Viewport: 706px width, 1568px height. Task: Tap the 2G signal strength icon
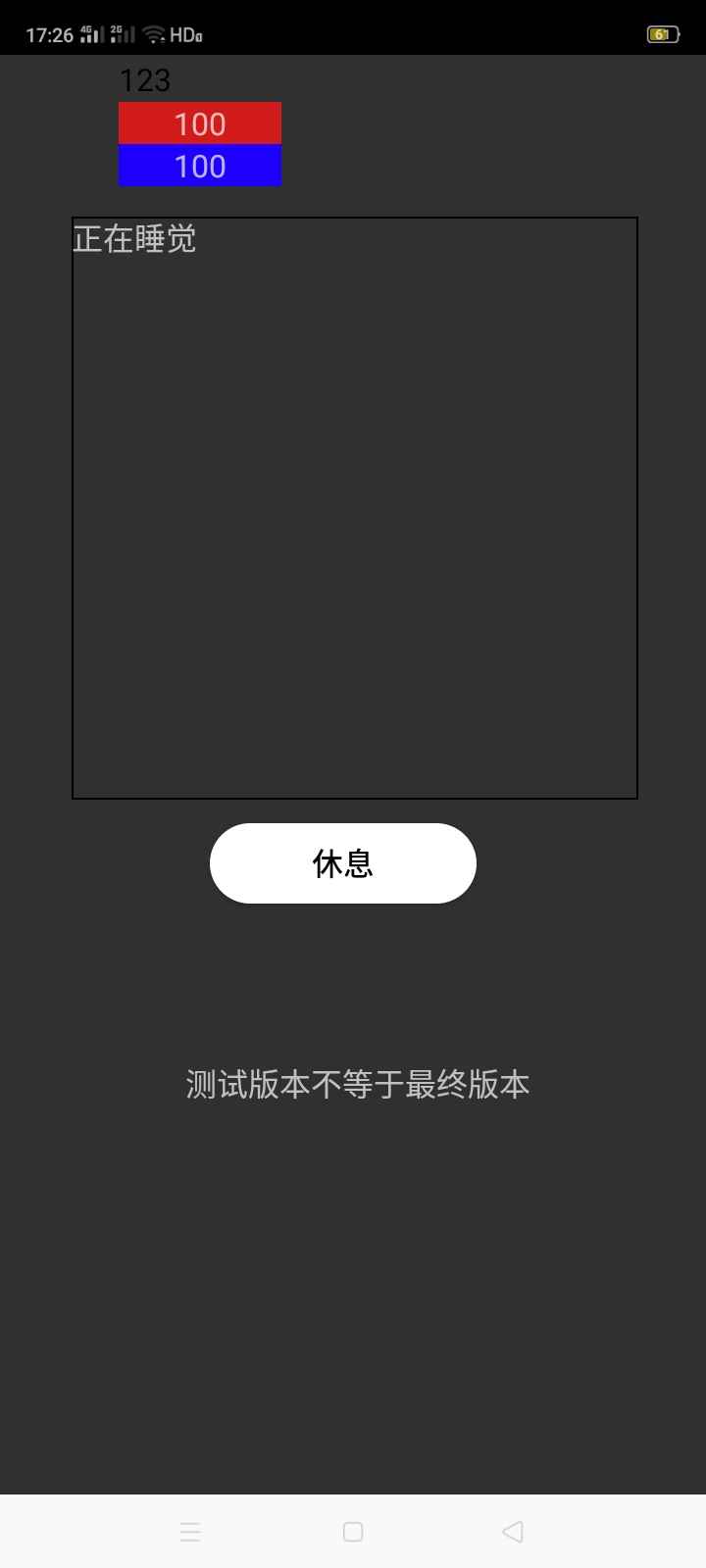(121, 32)
